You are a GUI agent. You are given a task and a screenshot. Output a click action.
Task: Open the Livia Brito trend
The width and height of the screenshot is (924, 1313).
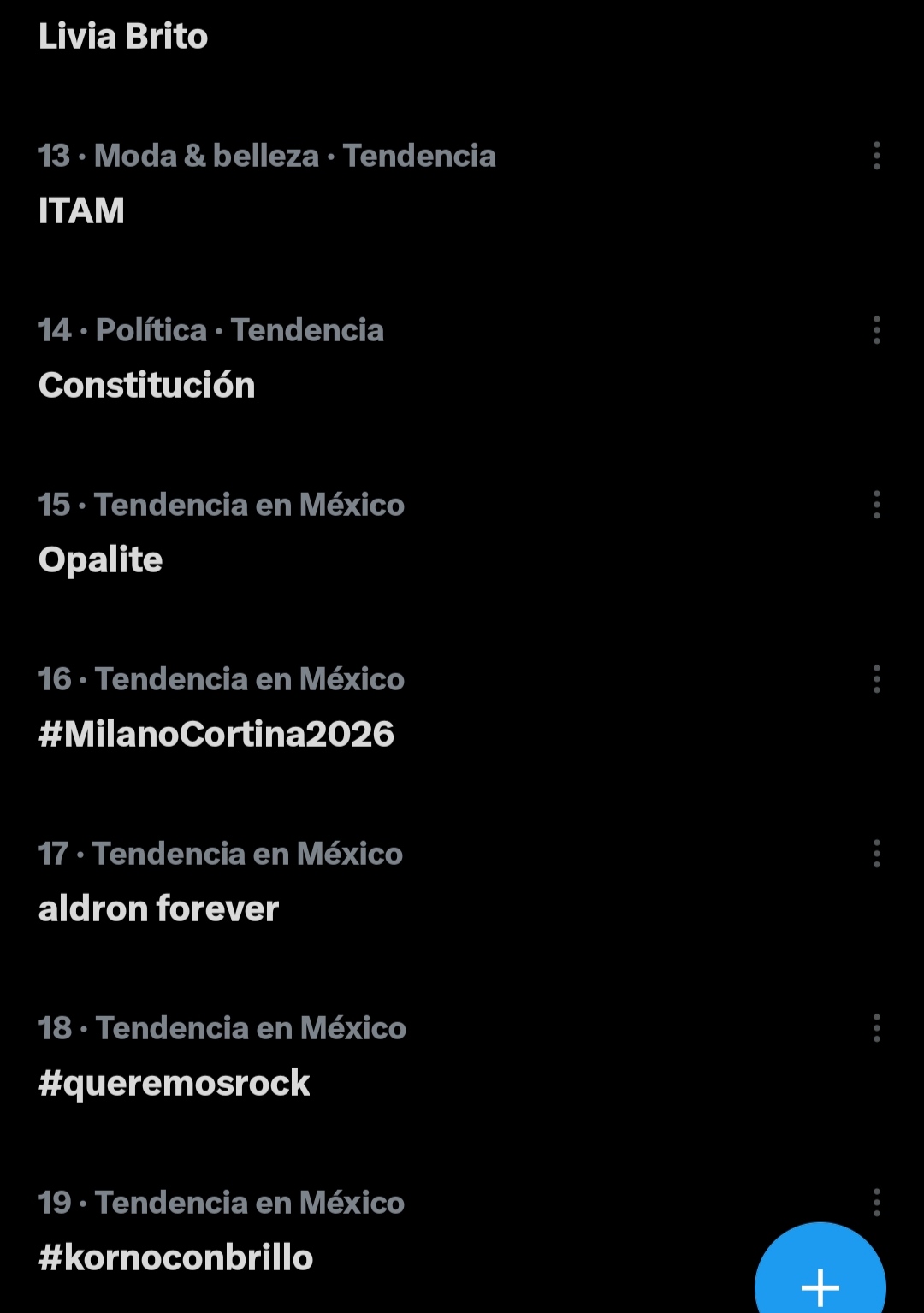123,37
